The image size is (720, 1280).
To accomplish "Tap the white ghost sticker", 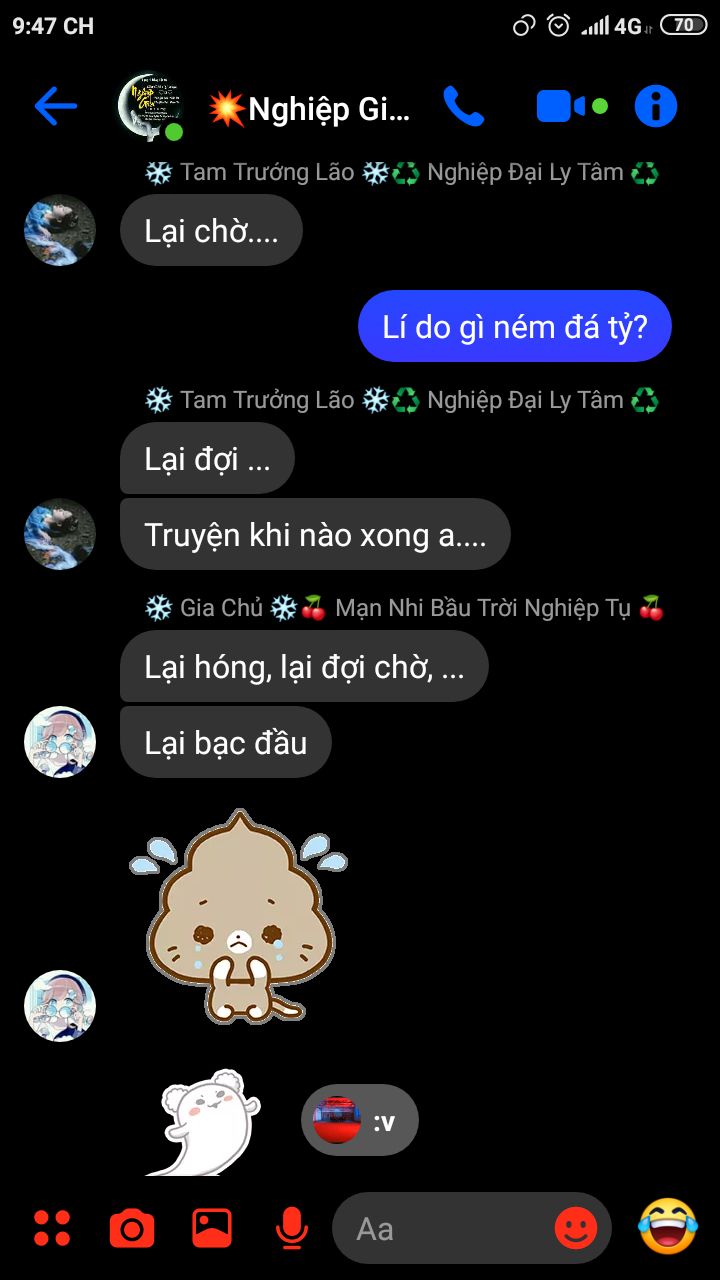I will 205,1122.
